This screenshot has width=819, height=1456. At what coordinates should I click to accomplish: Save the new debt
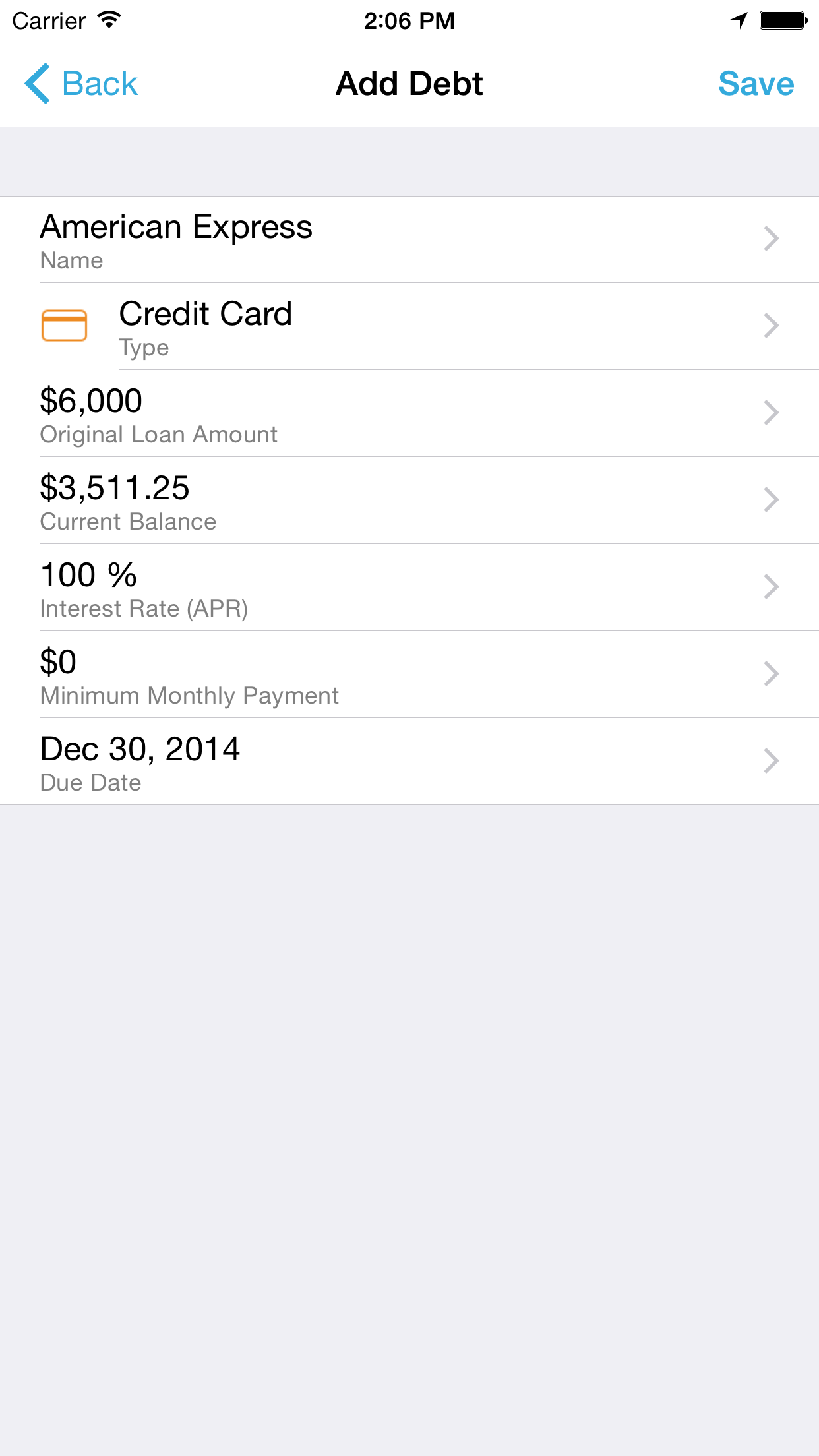click(x=756, y=84)
